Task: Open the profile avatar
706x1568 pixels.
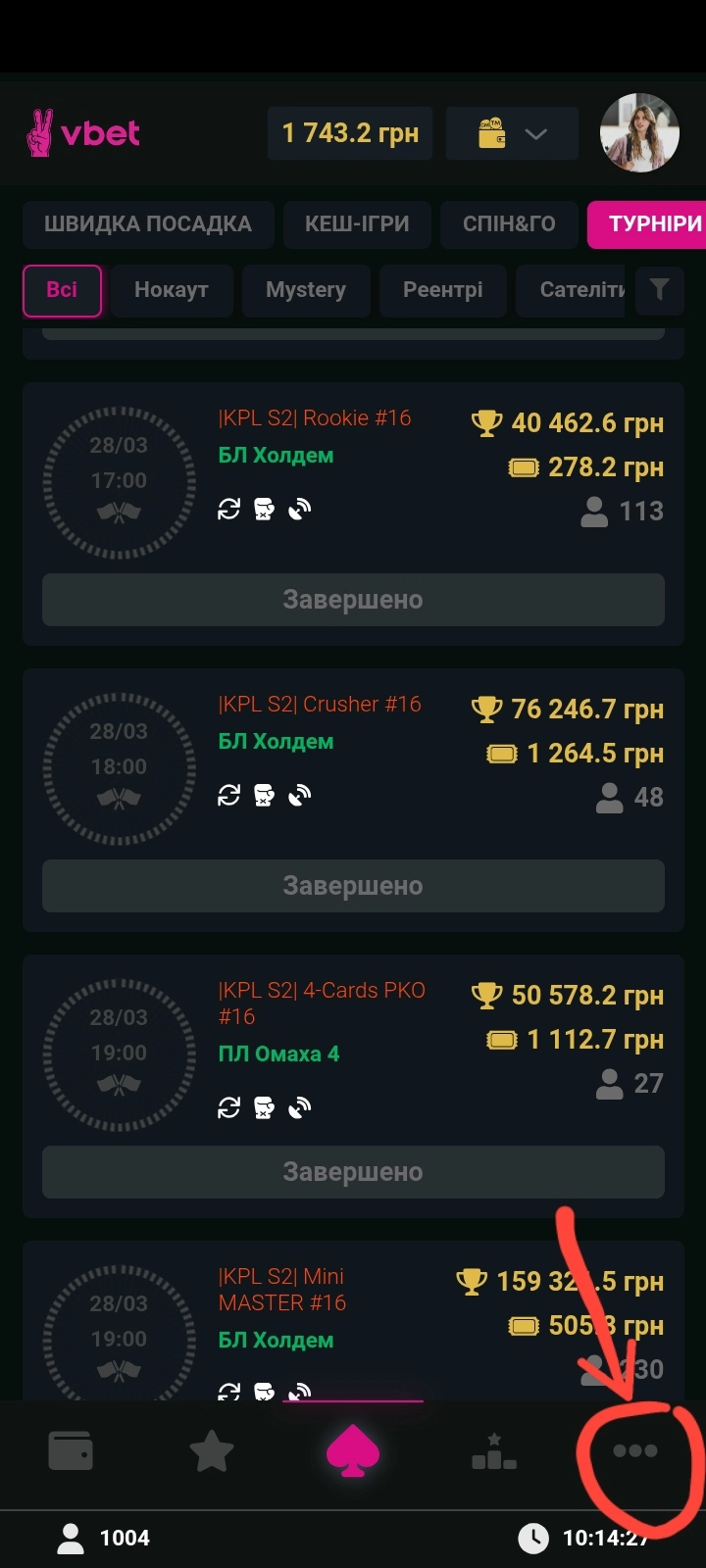Action: tap(639, 133)
